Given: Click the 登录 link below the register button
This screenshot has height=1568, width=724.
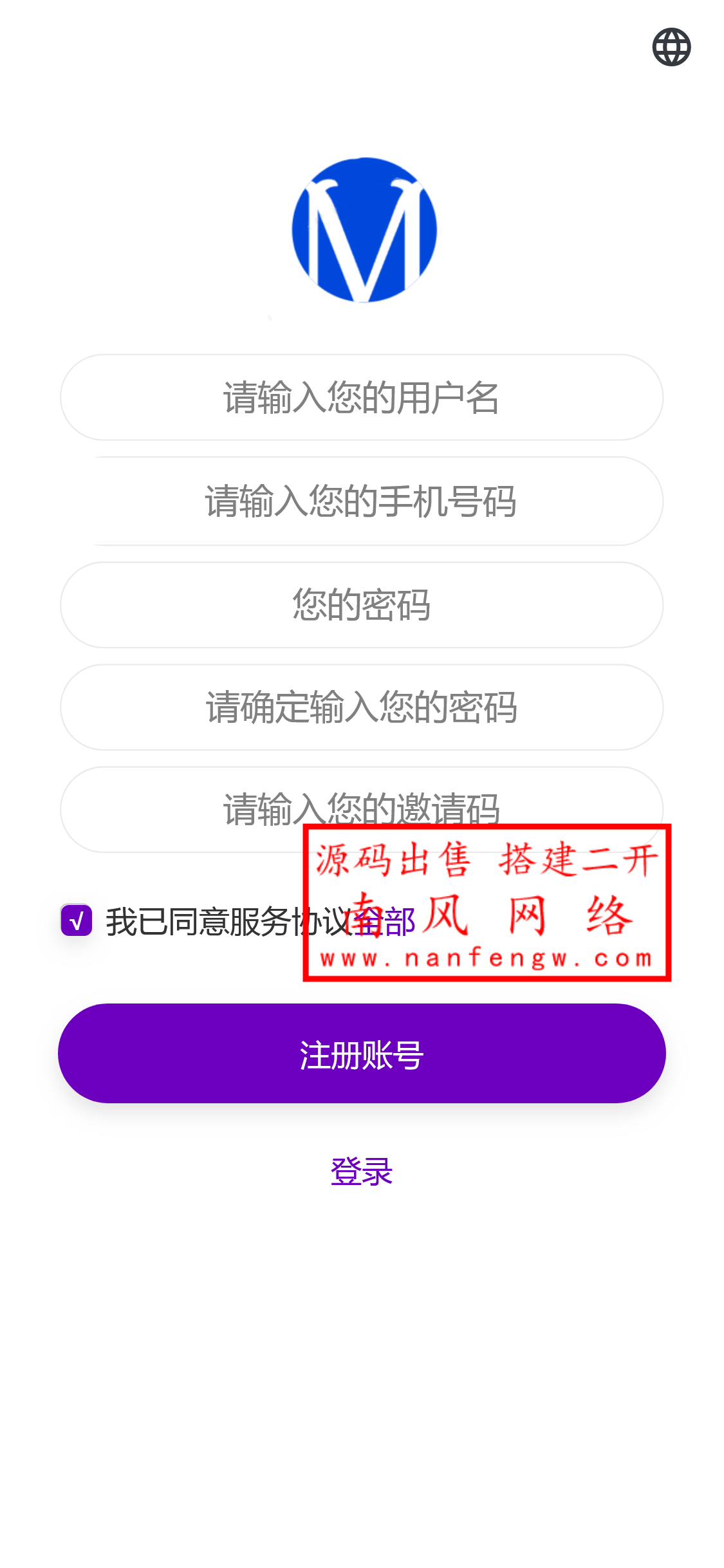Looking at the screenshot, I should tap(362, 1171).
